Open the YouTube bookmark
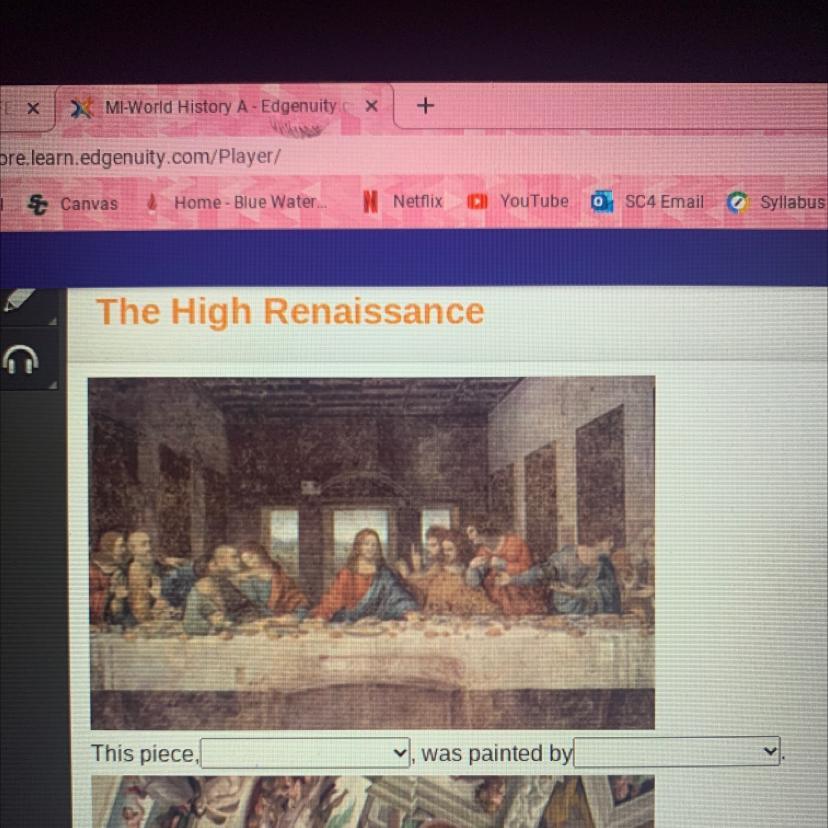The height and width of the screenshot is (828, 828). point(521,201)
